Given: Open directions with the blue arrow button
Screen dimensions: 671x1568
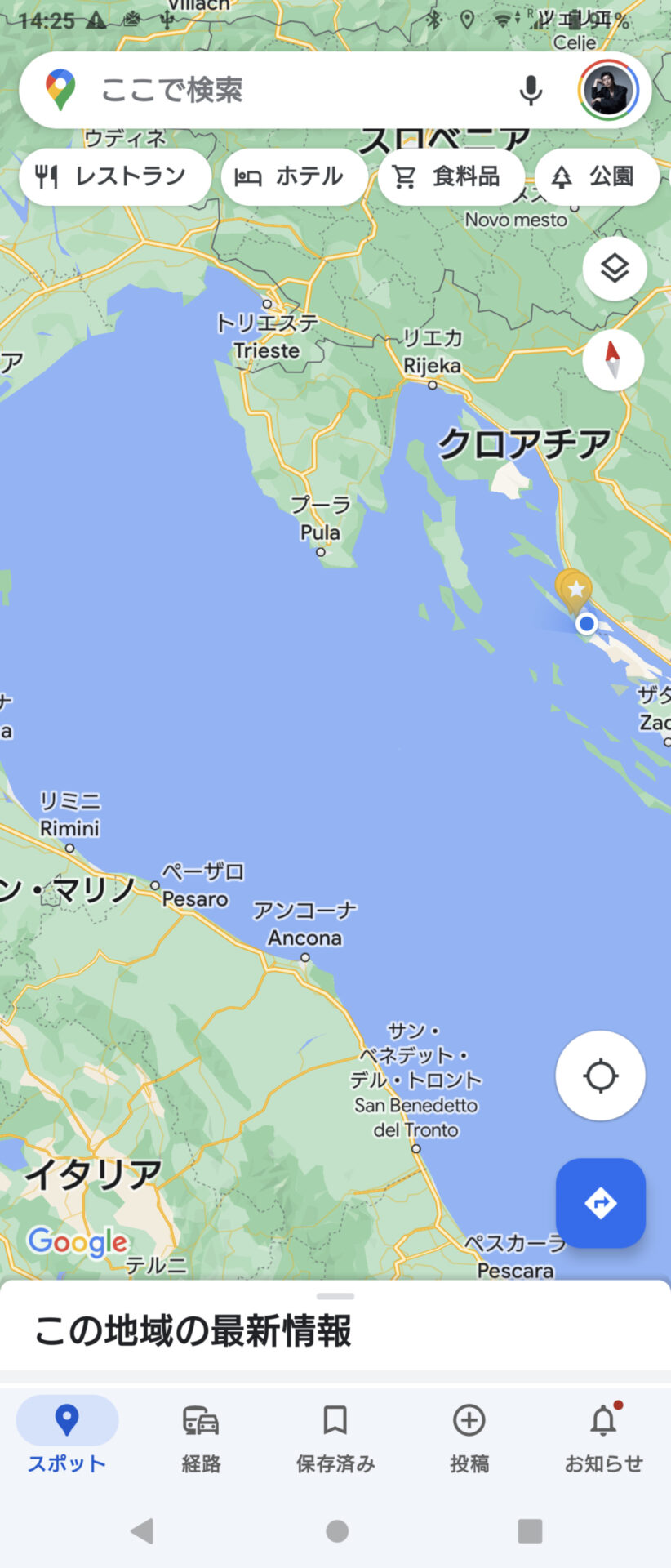Looking at the screenshot, I should (x=600, y=1202).
